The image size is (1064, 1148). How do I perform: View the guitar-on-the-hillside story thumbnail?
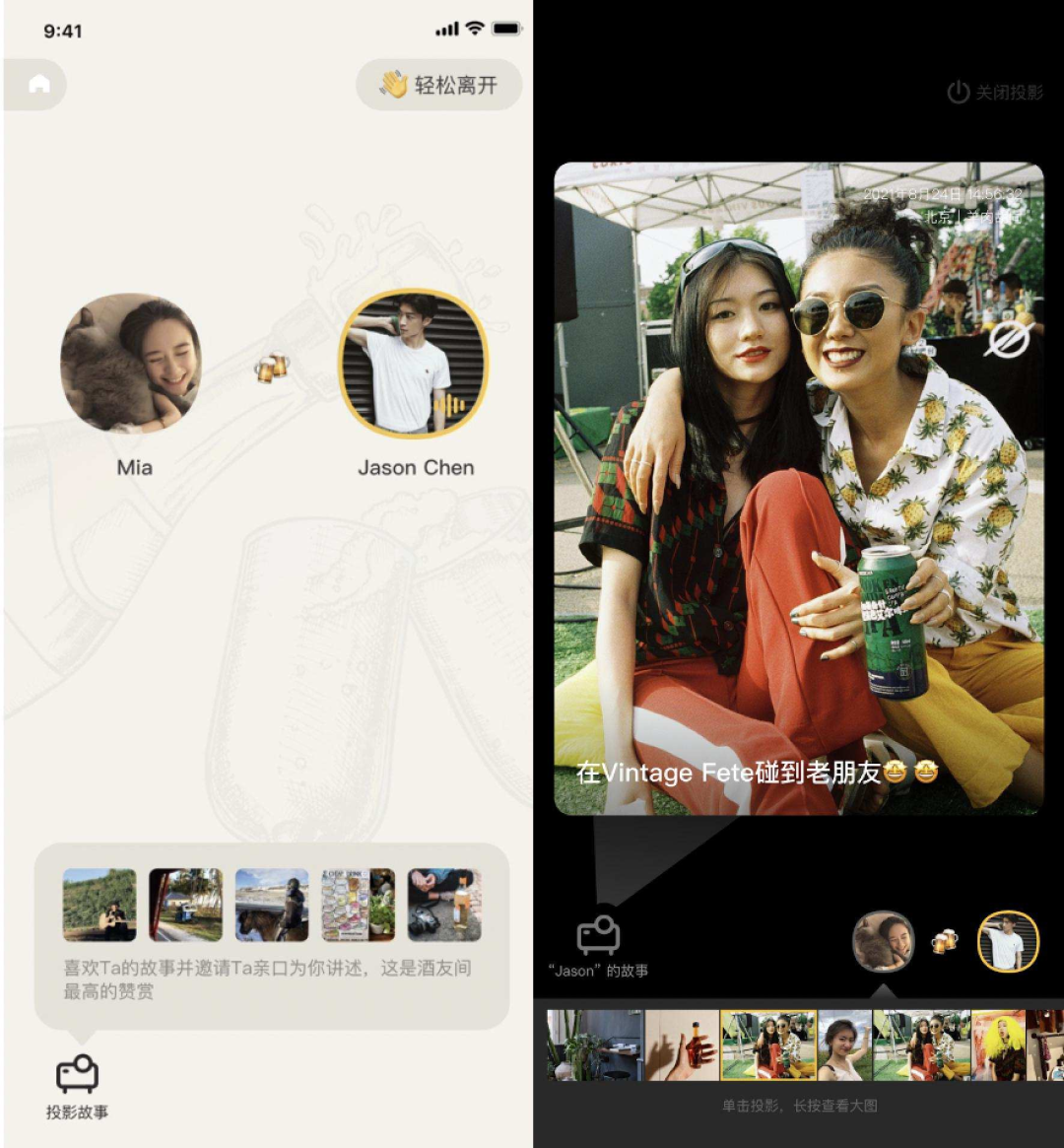(100, 905)
